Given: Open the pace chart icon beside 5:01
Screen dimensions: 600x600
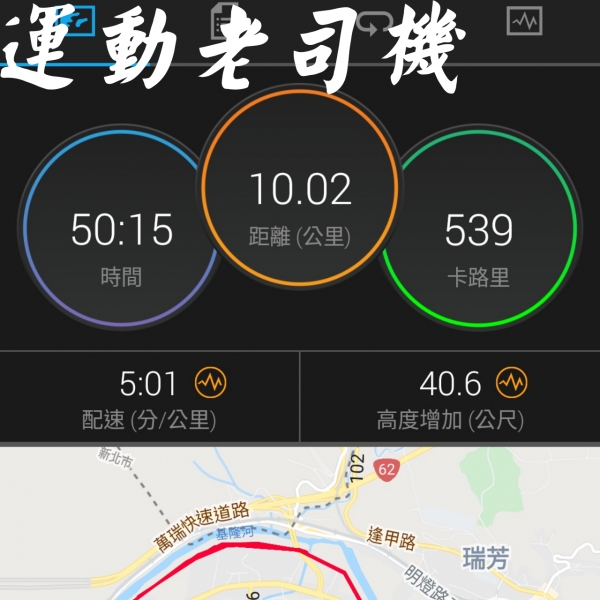Looking at the screenshot, I should pos(211,382).
